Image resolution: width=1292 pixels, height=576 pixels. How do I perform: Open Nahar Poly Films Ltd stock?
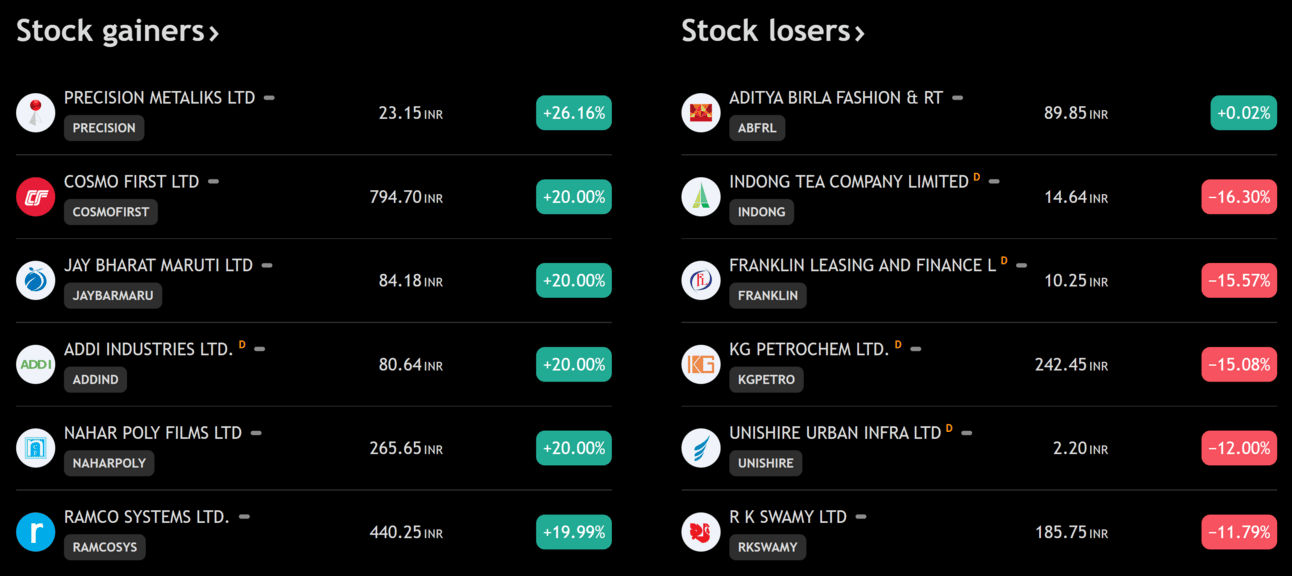pos(152,434)
